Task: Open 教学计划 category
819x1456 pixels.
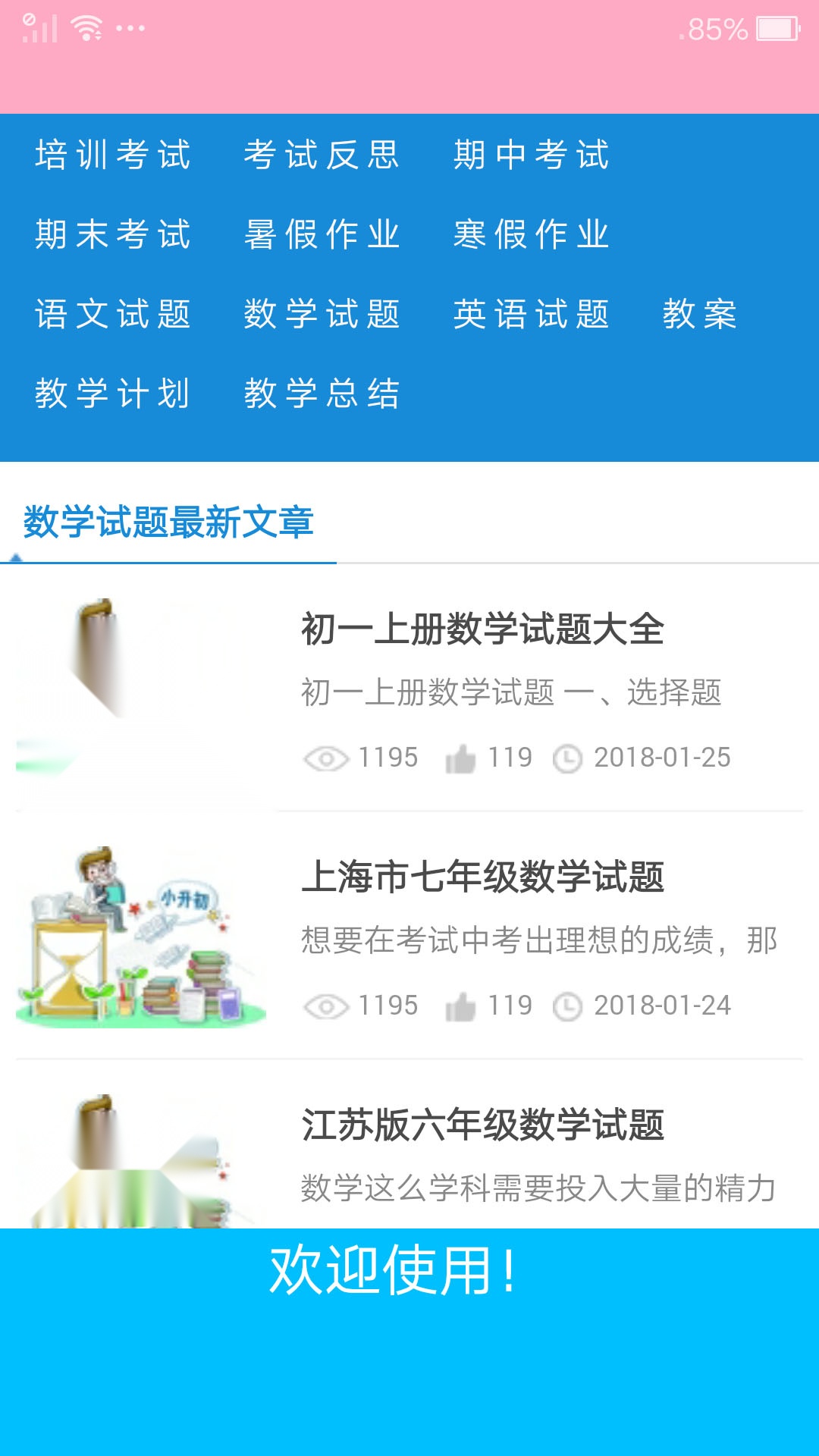Action: [112, 394]
